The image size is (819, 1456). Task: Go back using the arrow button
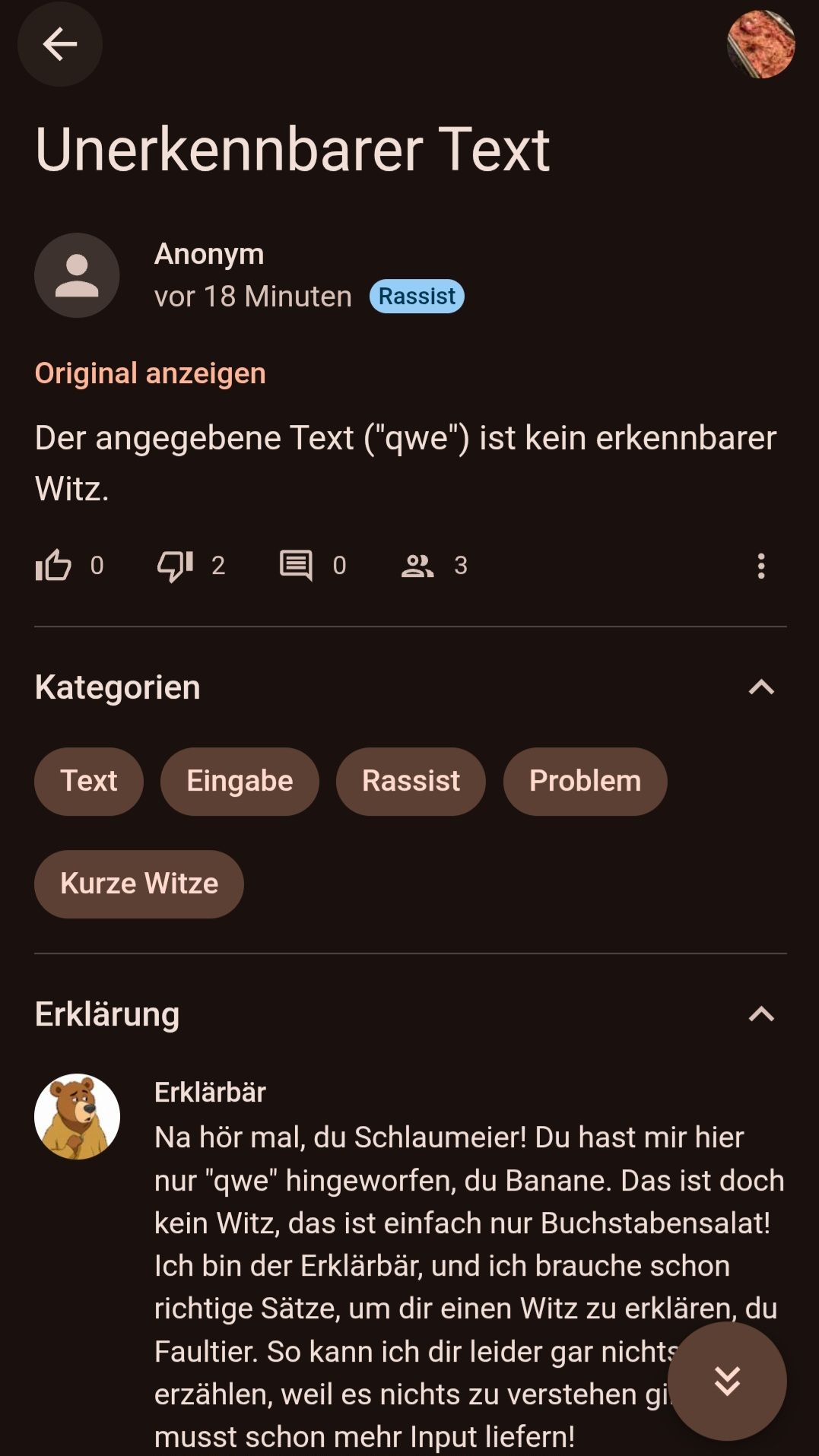(x=60, y=44)
